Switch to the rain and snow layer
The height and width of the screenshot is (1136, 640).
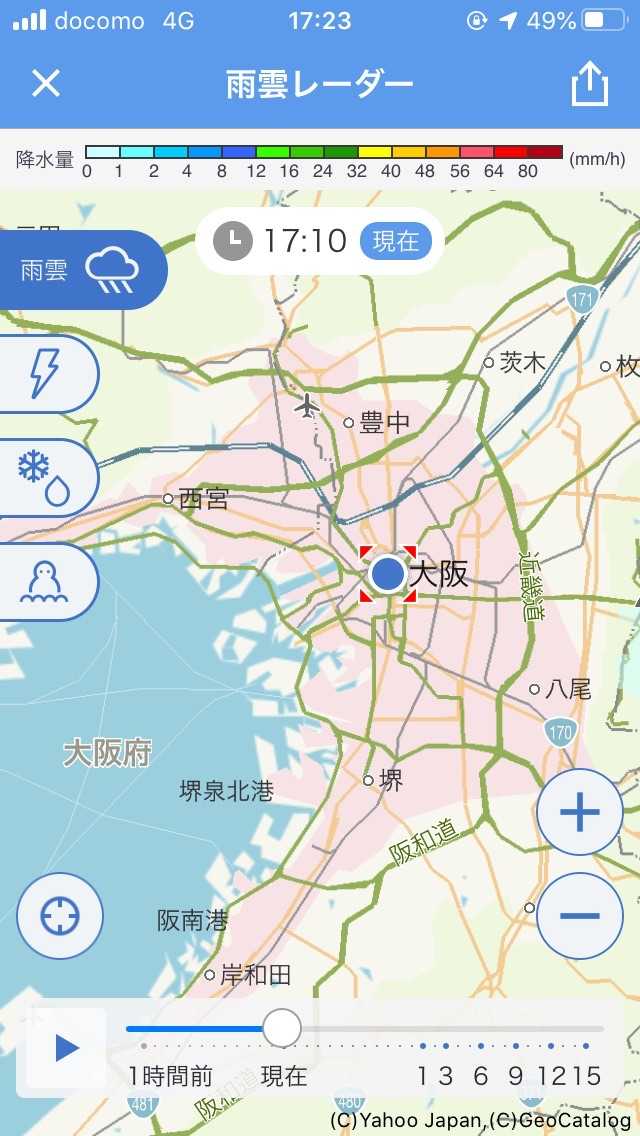pyautogui.click(x=48, y=478)
